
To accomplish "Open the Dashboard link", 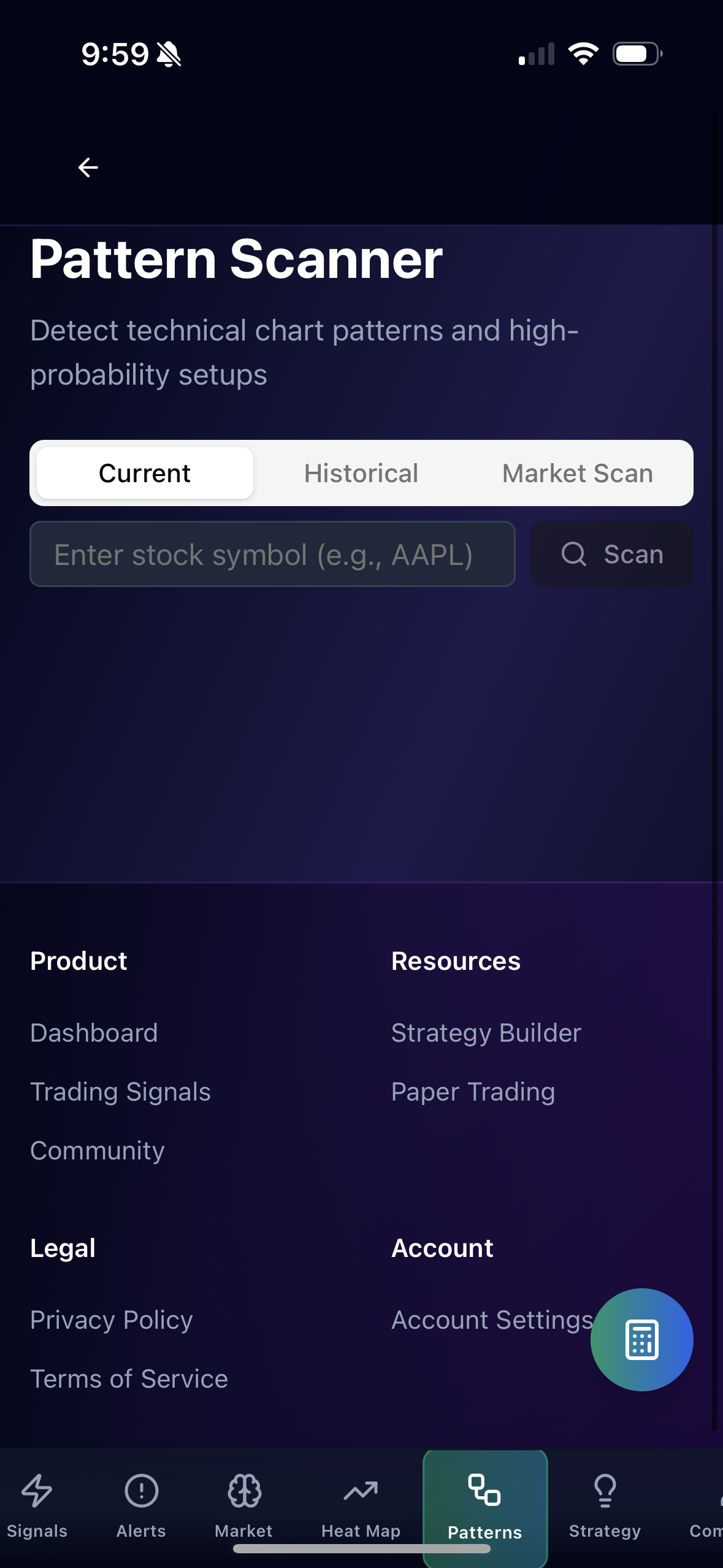I will (94, 1032).
